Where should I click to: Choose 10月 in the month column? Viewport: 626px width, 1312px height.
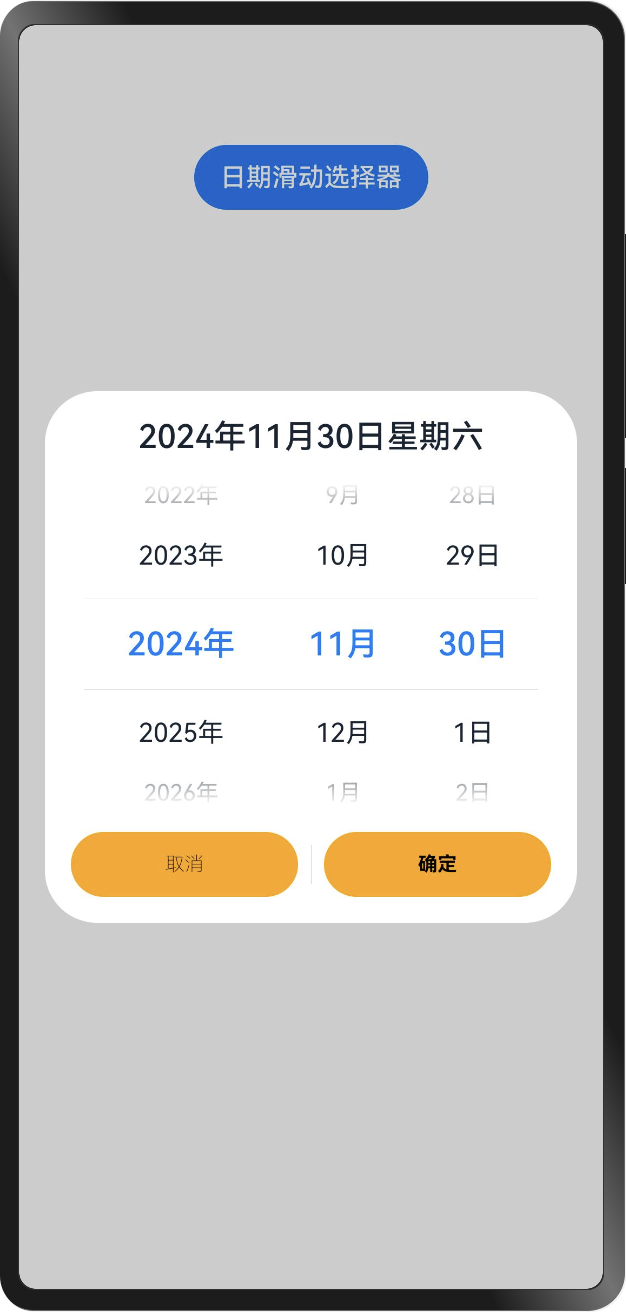tap(343, 556)
